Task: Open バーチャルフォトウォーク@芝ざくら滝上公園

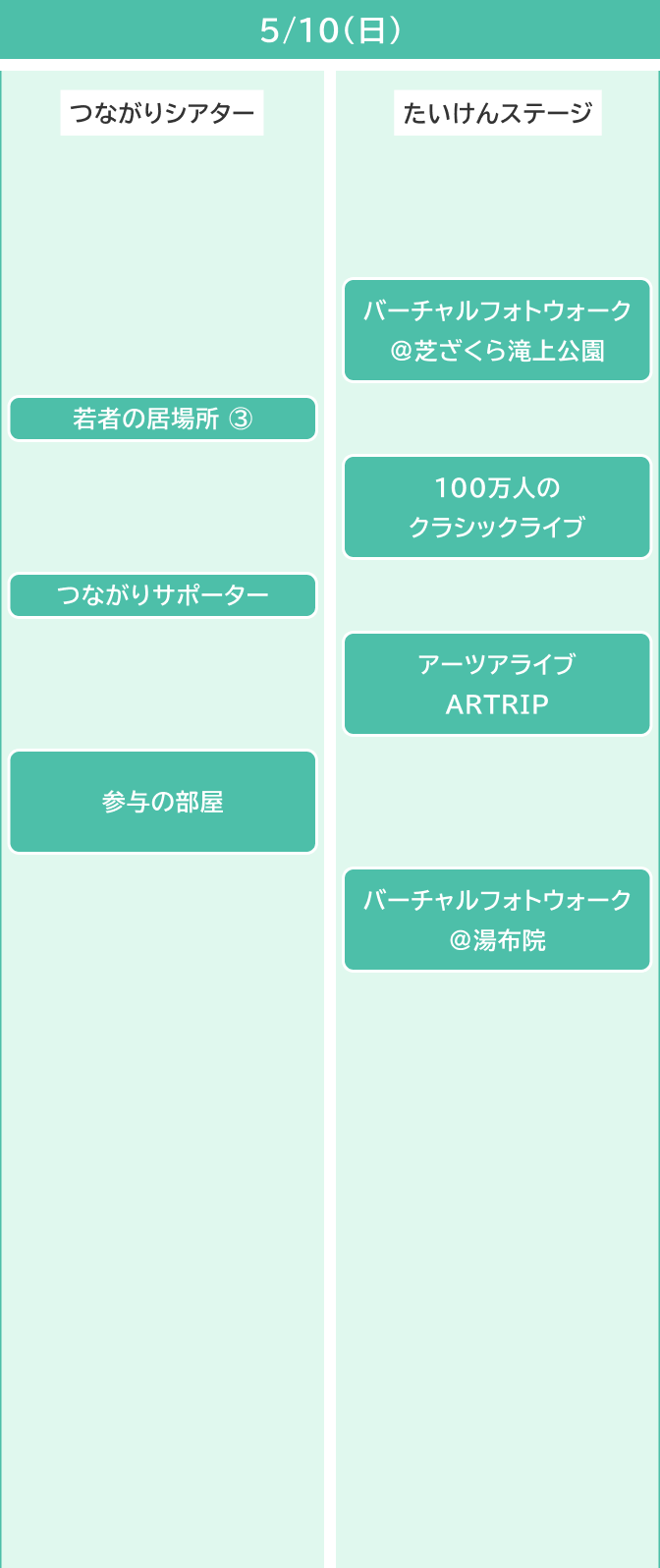Action: (497, 330)
